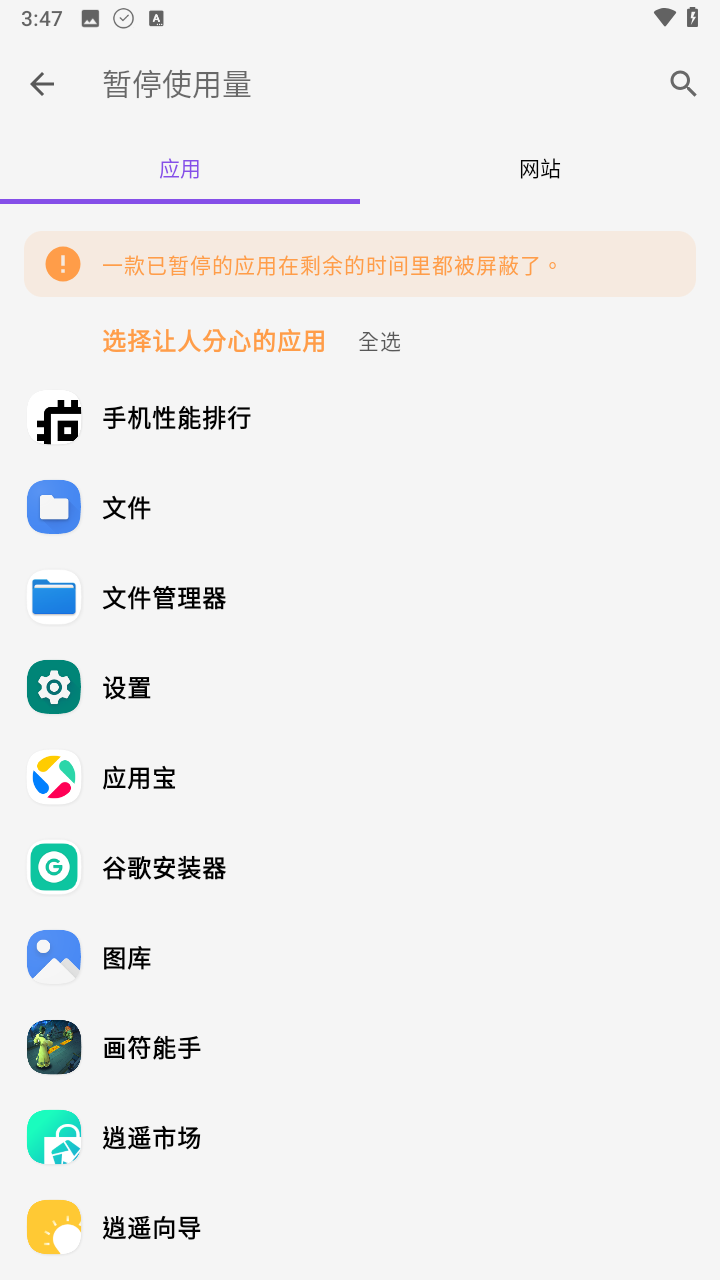Select the 文件管理器 app
Screen dimensions: 720x1280
(x=164, y=598)
